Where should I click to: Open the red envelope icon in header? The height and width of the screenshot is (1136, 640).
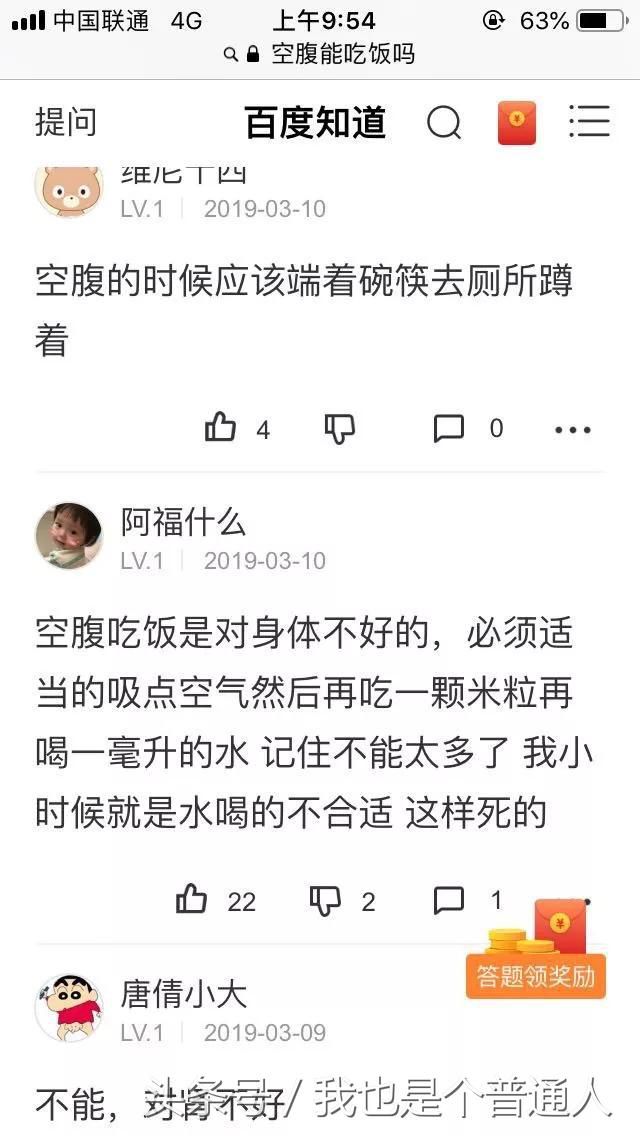click(x=517, y=122)
